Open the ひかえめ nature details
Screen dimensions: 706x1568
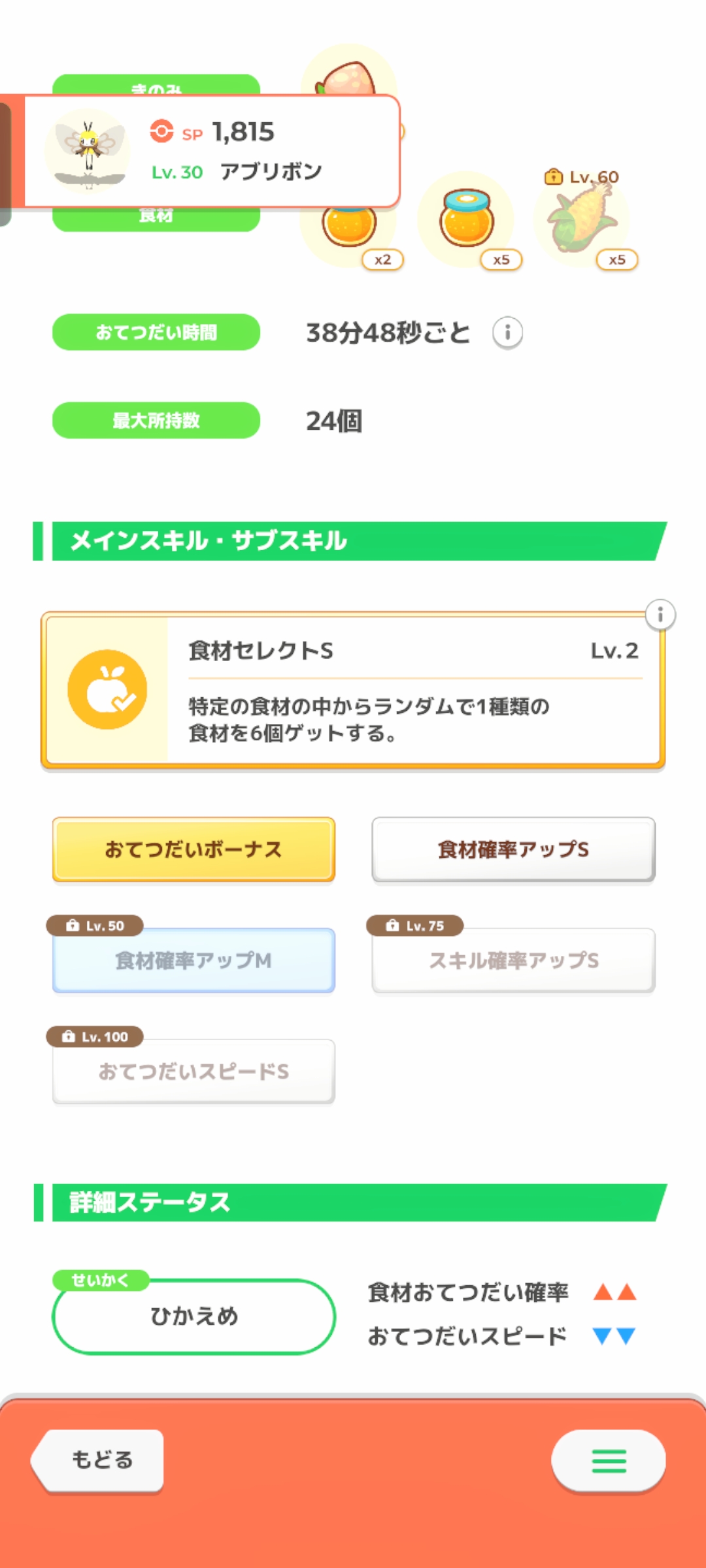point(193,1316)
